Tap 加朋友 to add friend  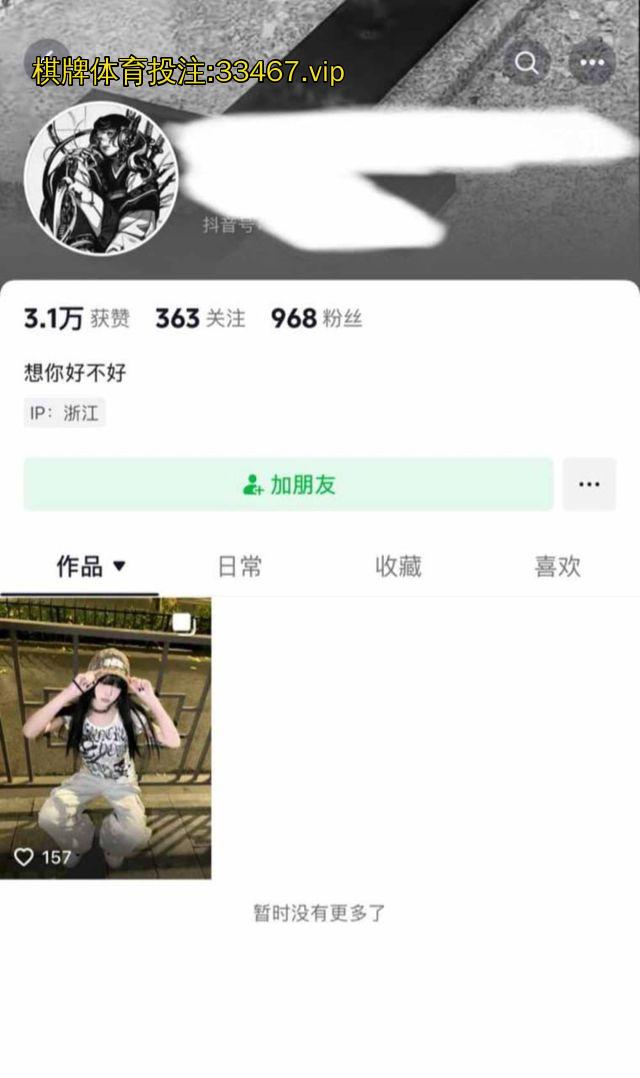tap(288, 485)
